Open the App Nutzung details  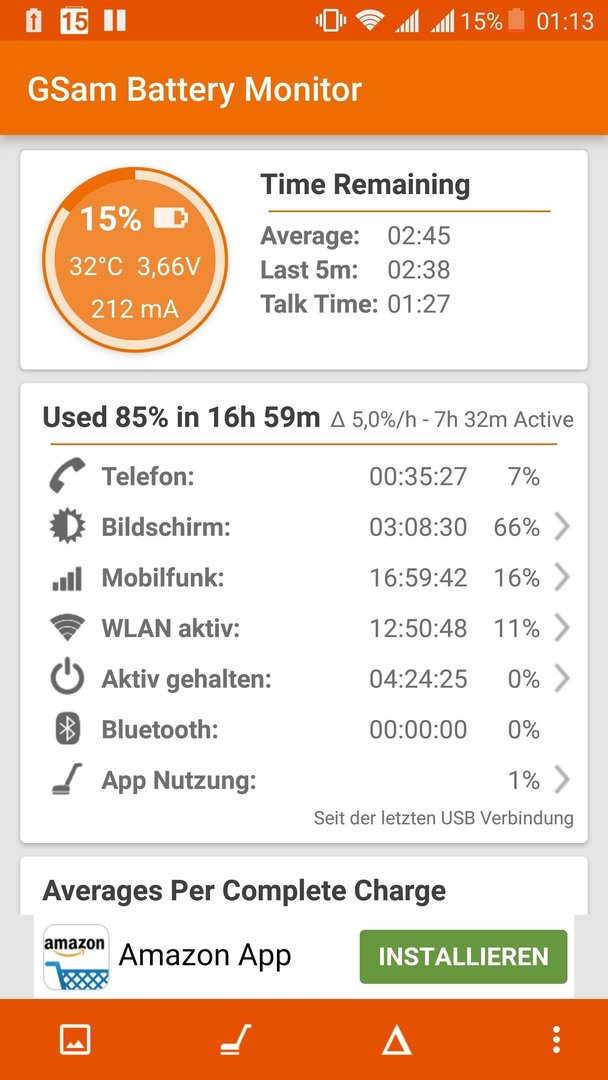point(304,780)
